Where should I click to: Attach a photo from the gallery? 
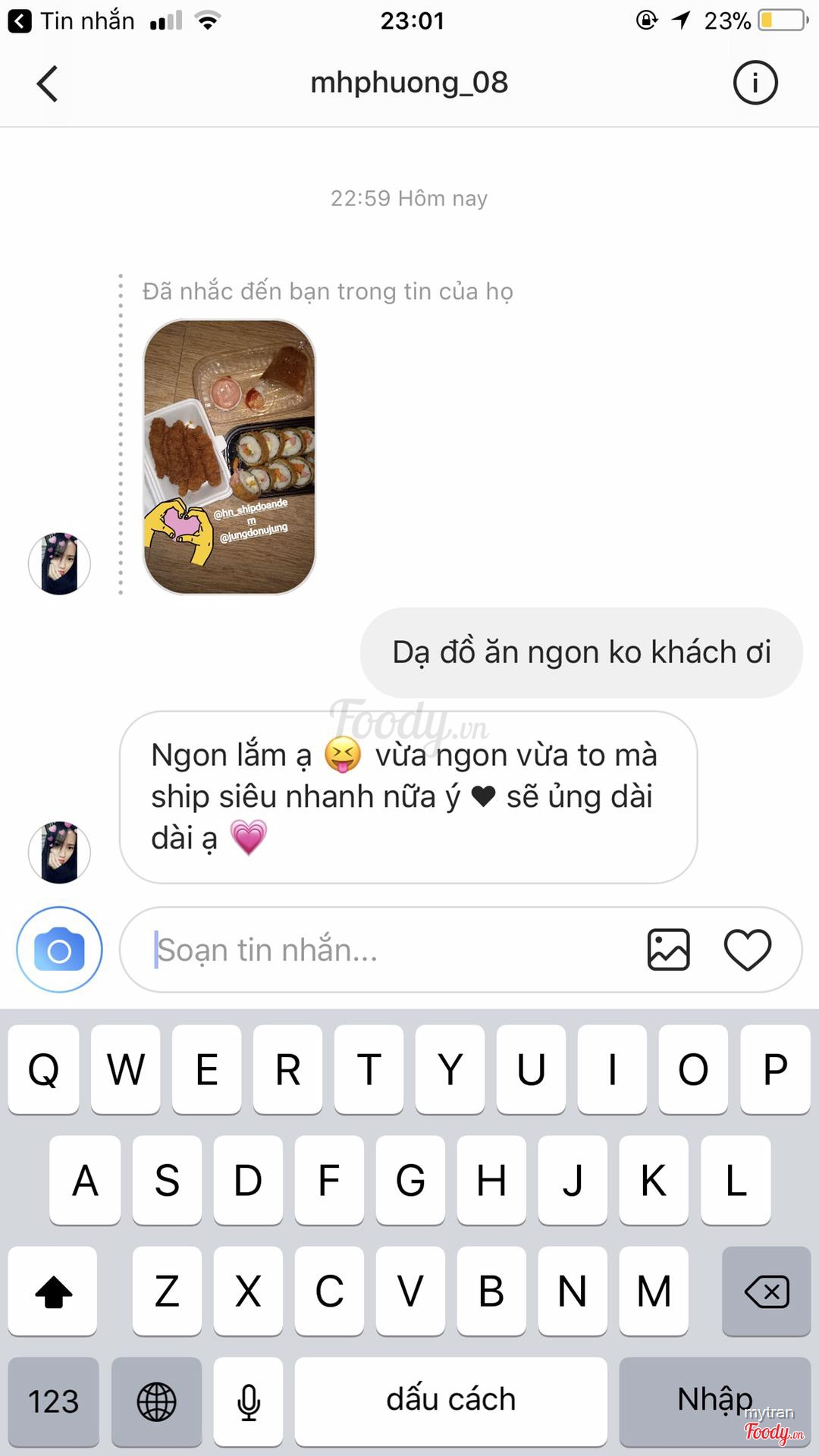(x=668, y=949)
